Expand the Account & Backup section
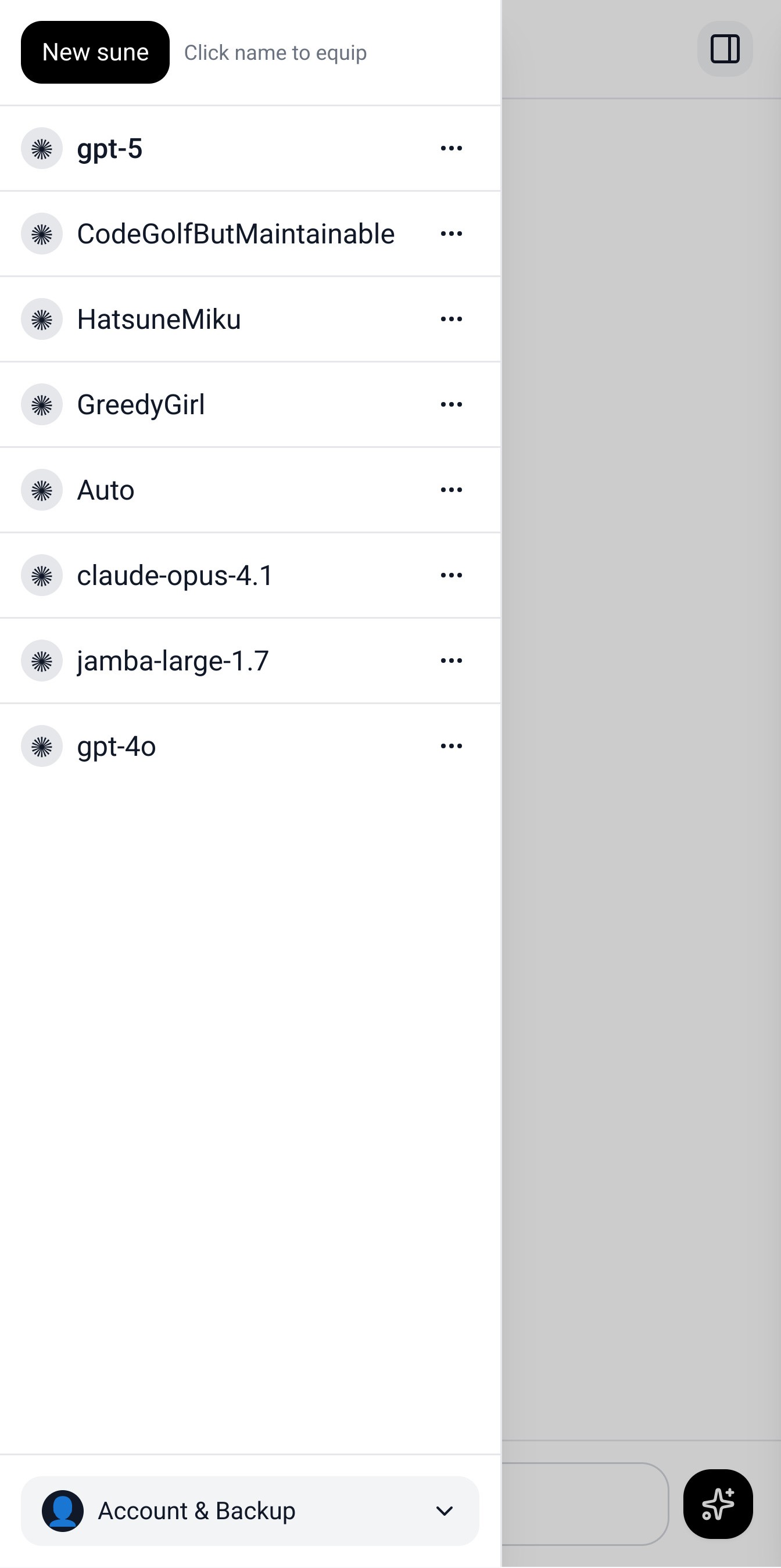Screen dimensions: 781x1568 click(249, 1511)
